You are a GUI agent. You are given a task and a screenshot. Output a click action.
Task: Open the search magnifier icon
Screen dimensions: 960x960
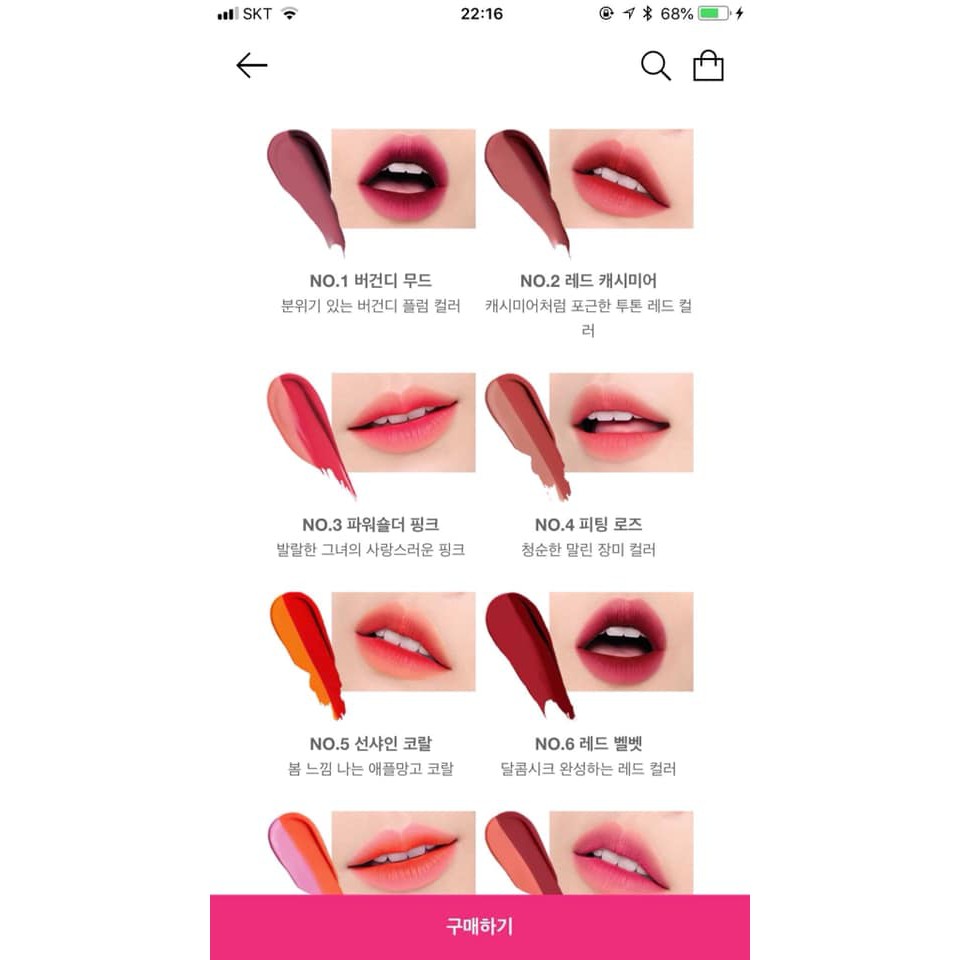pos(655,66)
